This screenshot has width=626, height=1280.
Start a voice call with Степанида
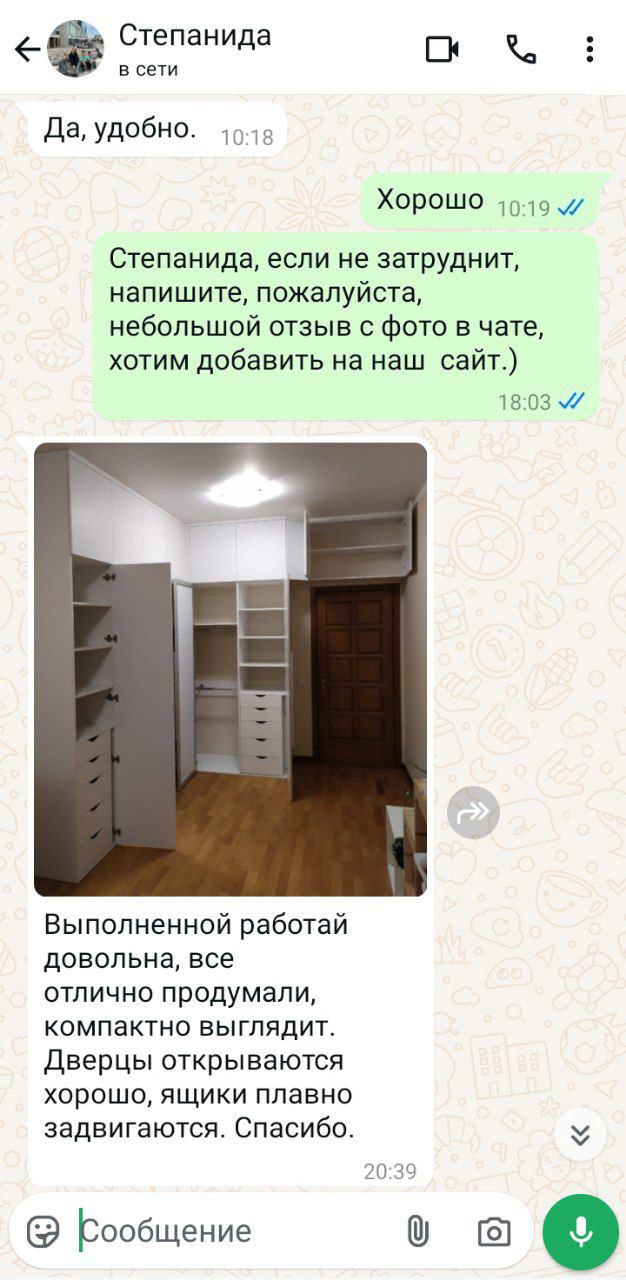pyautogui.click(x=521, y=49)
